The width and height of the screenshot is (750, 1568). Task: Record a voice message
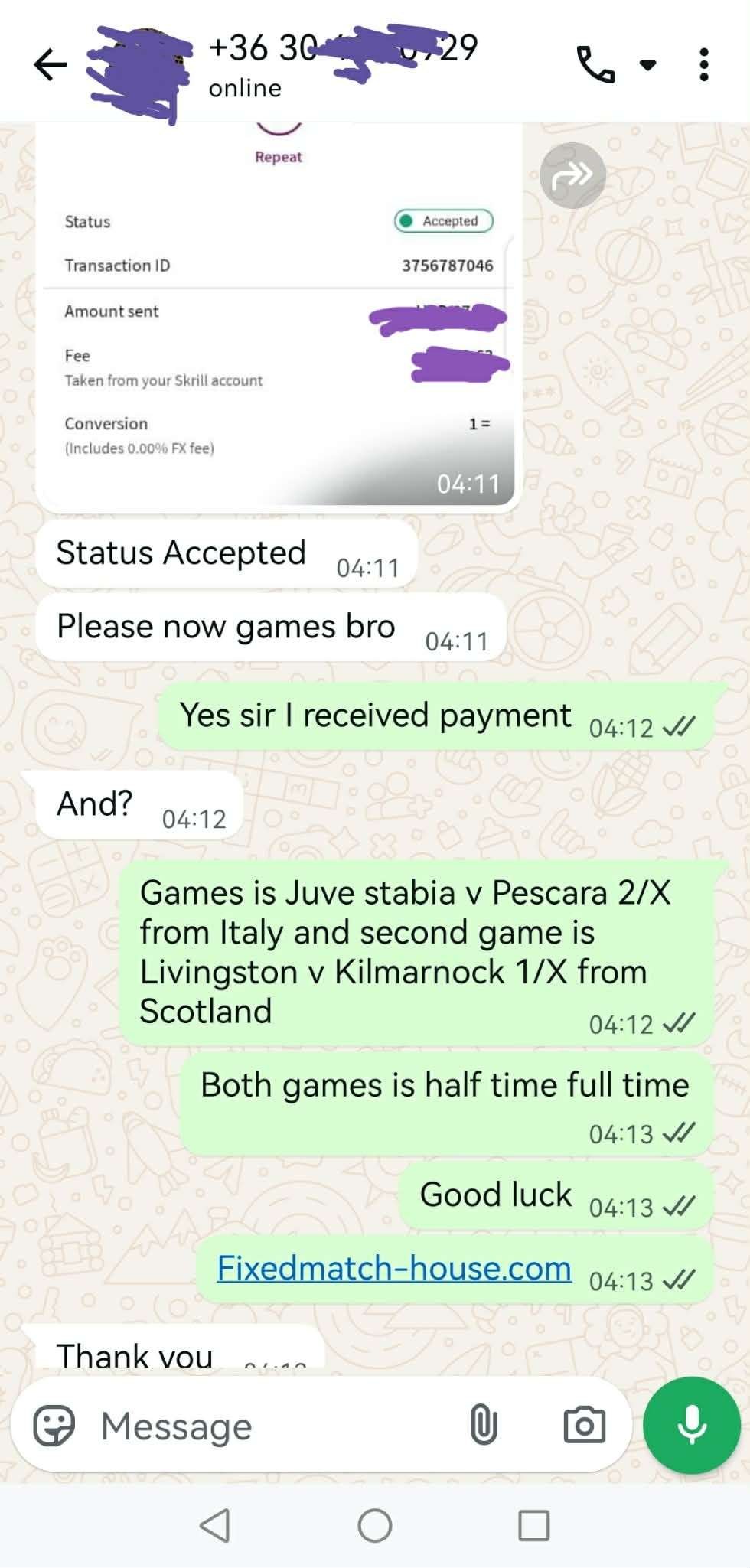692,1425
